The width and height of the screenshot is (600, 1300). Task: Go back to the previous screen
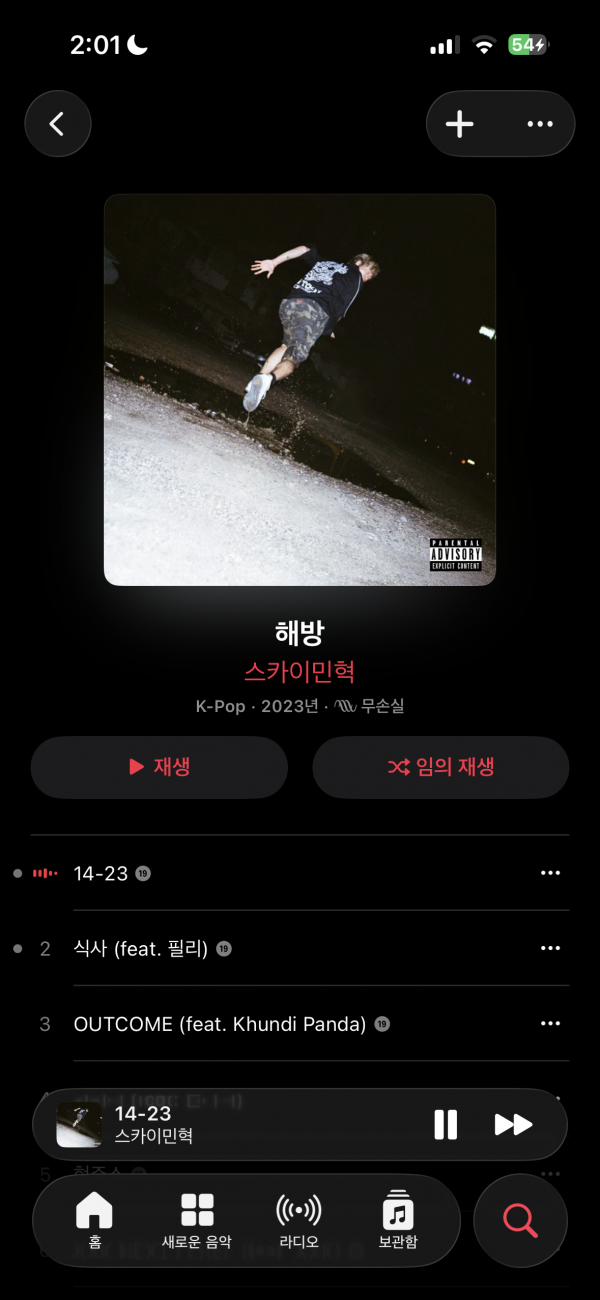[x=57, y=124]
